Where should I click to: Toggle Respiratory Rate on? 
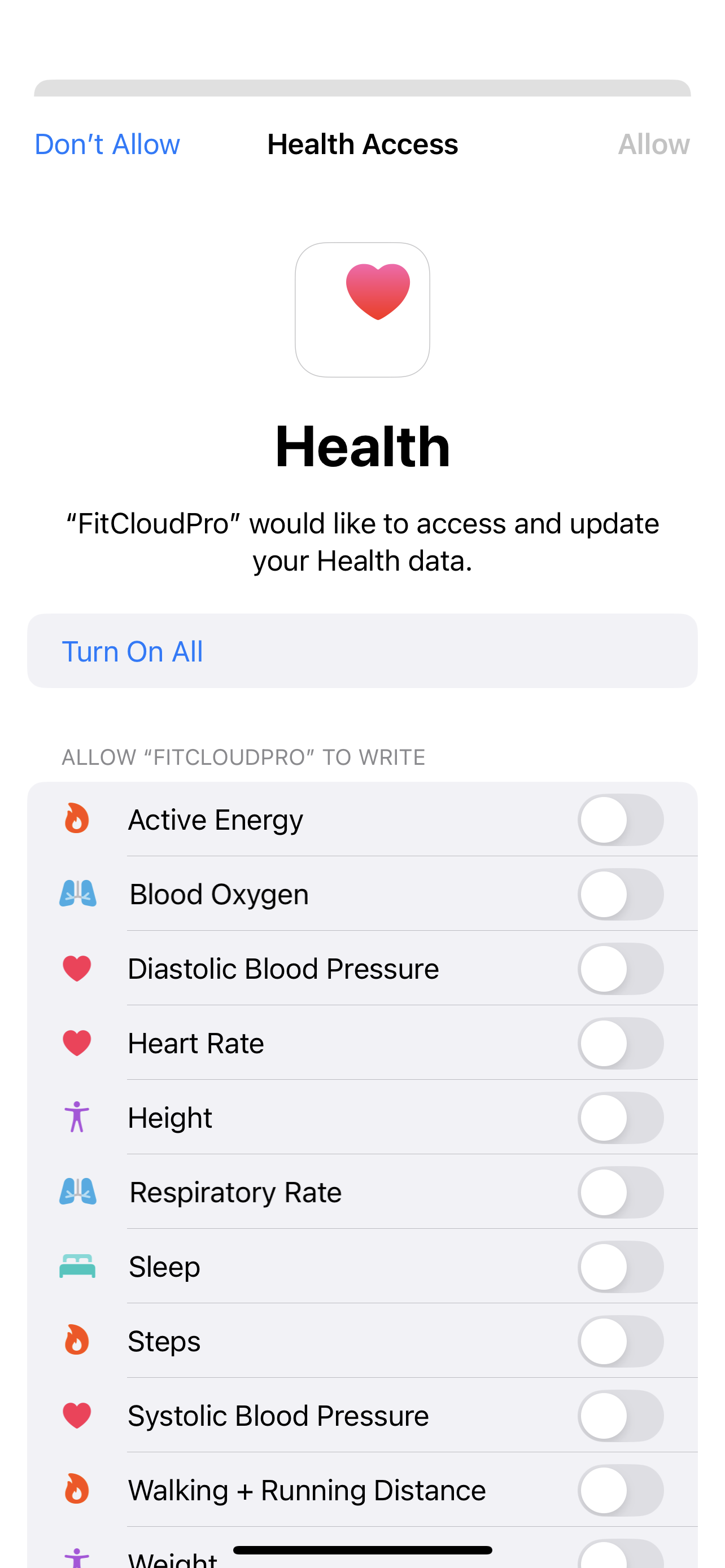click(x=619, y=1192)
